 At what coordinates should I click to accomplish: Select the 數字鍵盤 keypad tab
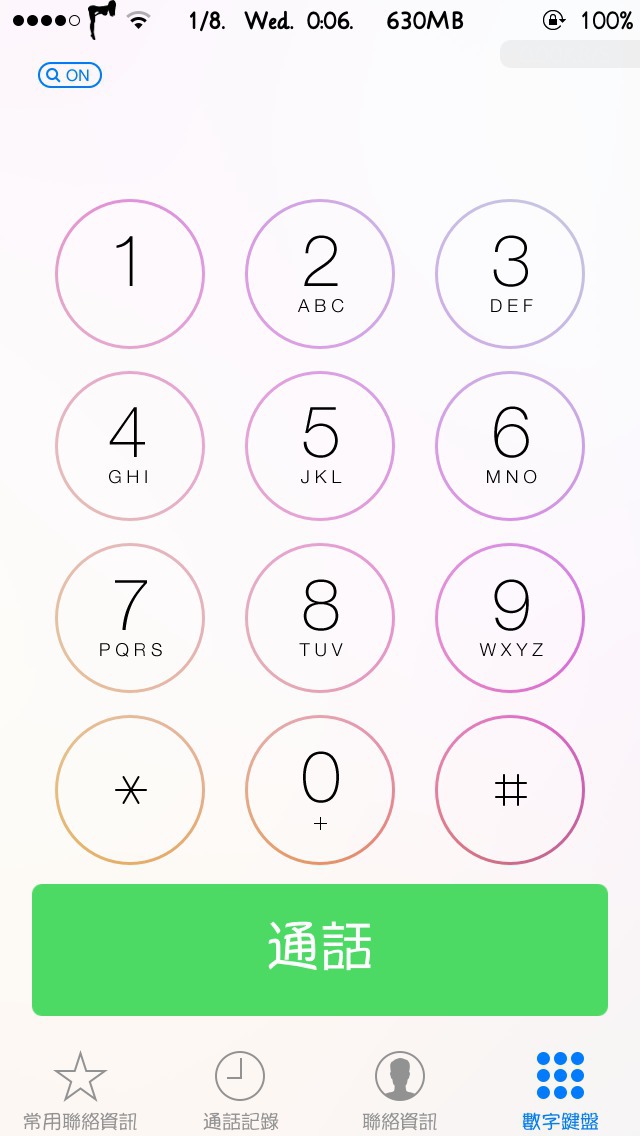[560, 1091]
